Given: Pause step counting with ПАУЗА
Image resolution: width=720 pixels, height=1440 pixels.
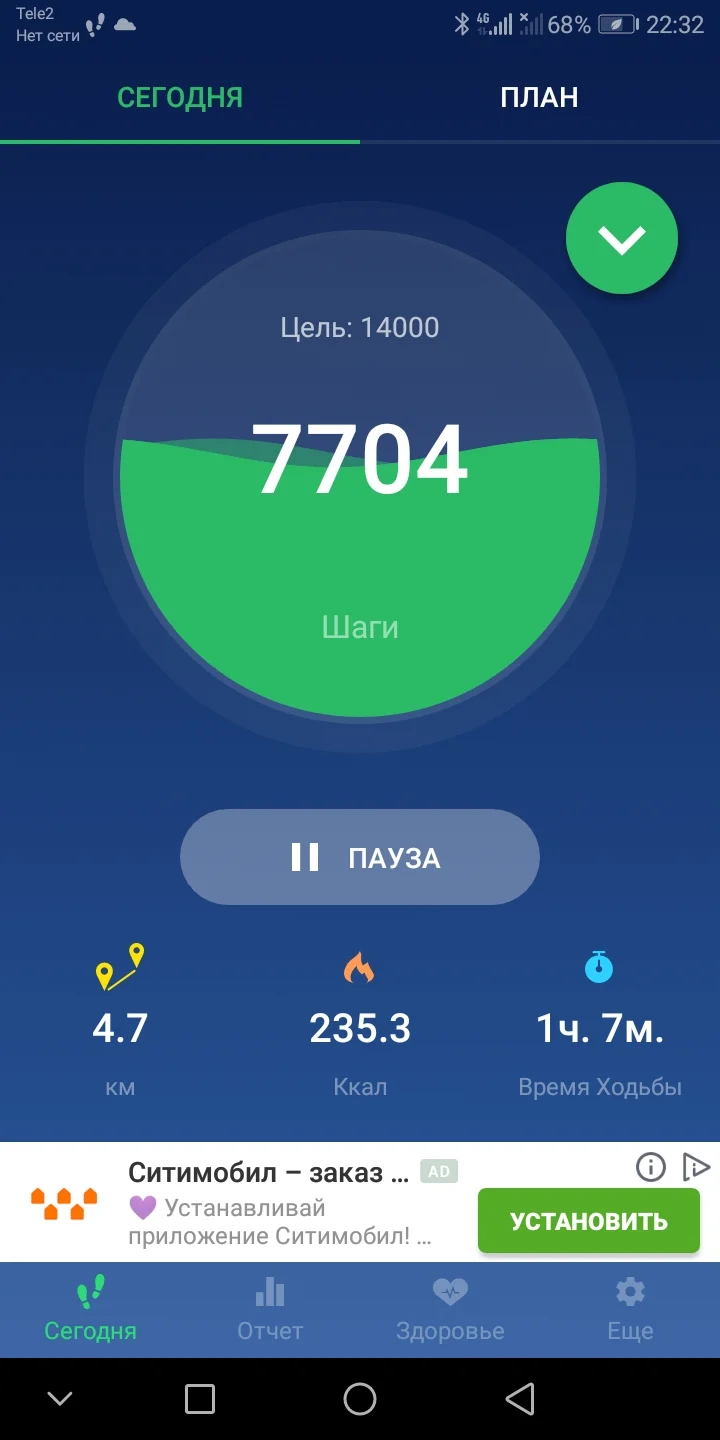Looking at the screenshot, I should click(360, 857).
